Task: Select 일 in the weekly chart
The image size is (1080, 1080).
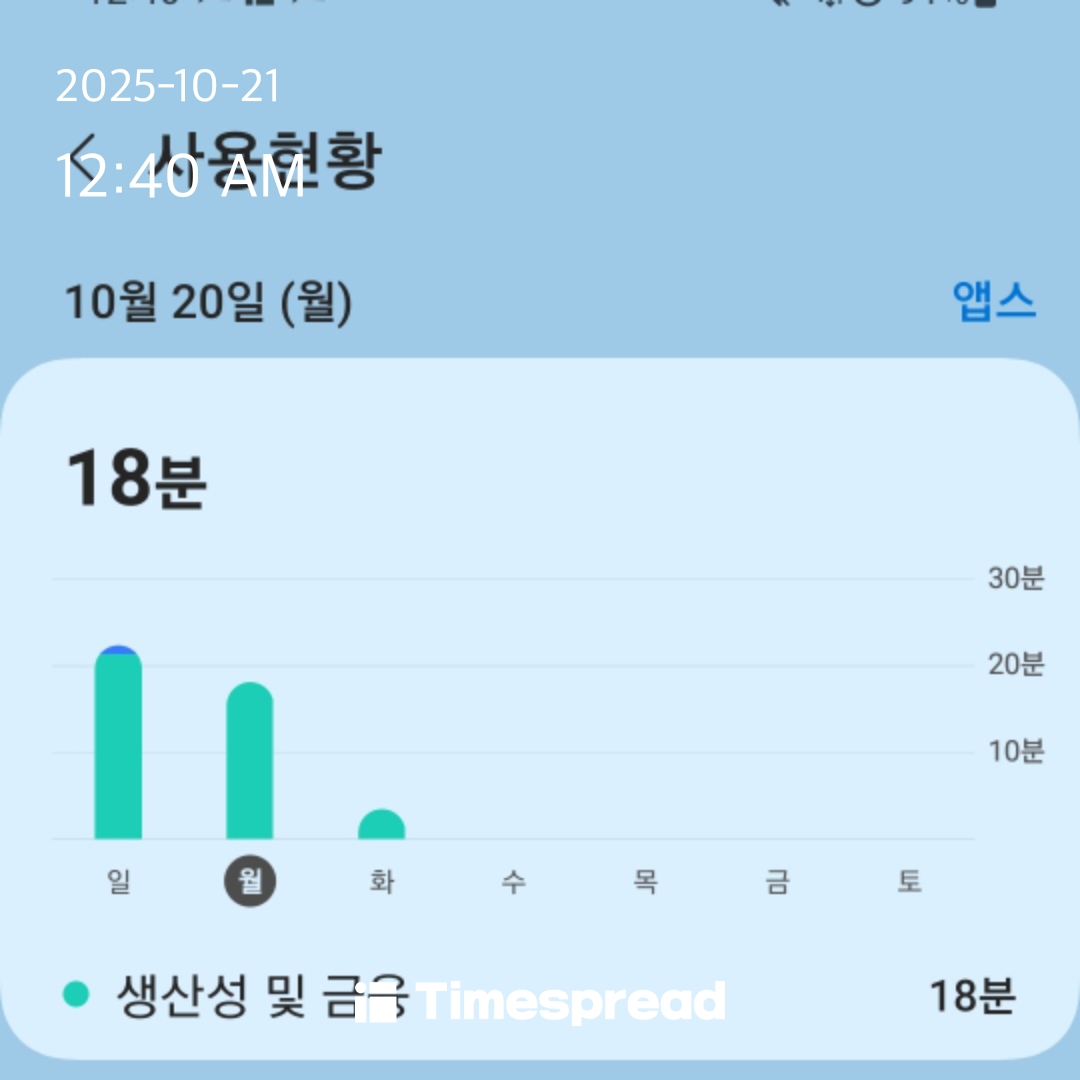Action: (119, 882)
